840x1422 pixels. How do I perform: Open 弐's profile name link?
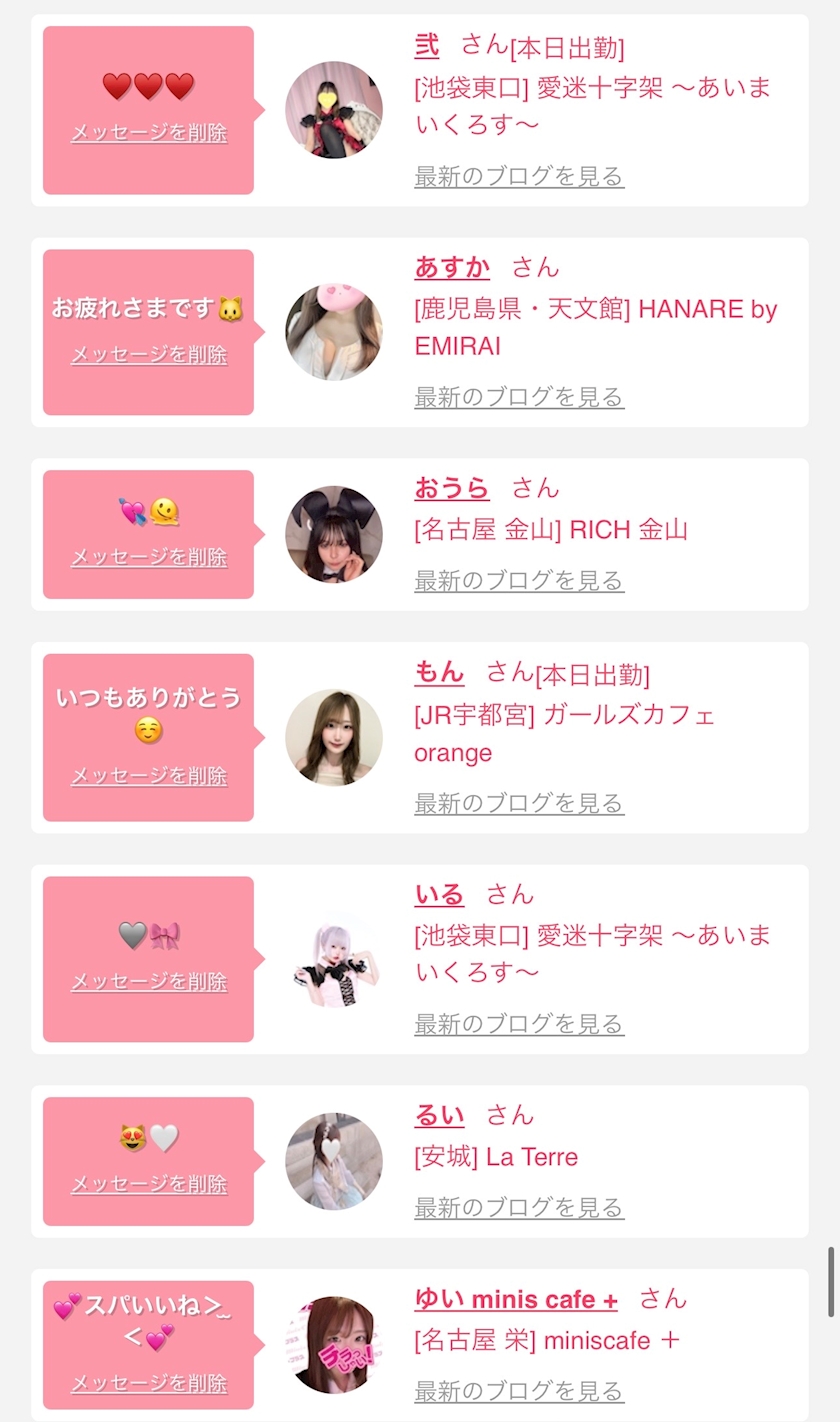pyautogui.click(x=426, y=46)
